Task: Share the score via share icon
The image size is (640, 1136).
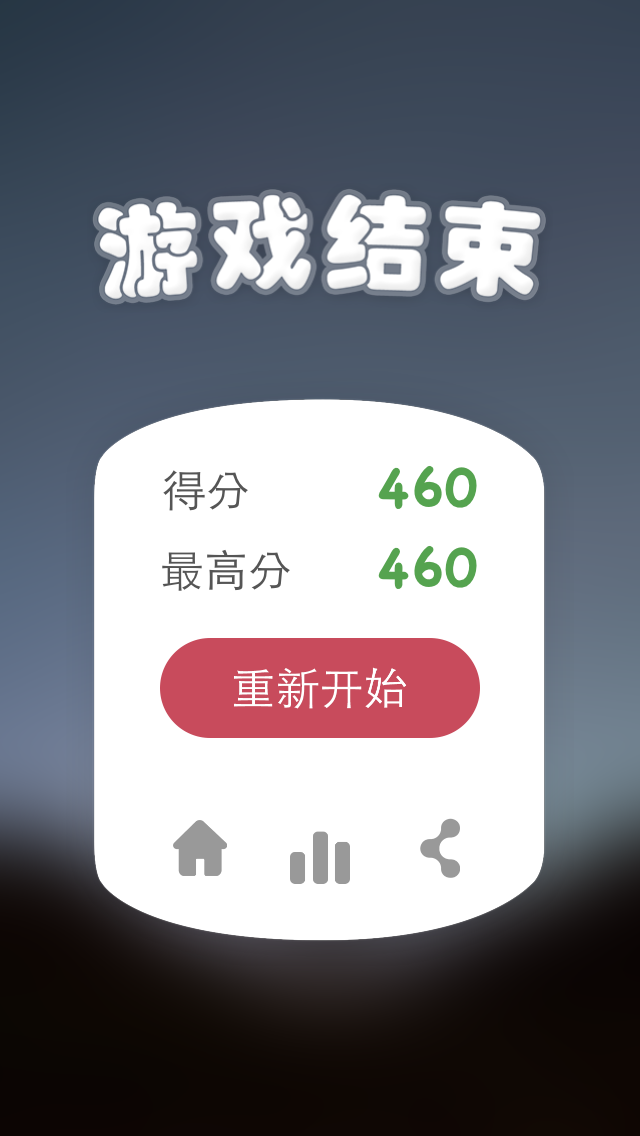Action: [x=441, y=849]
